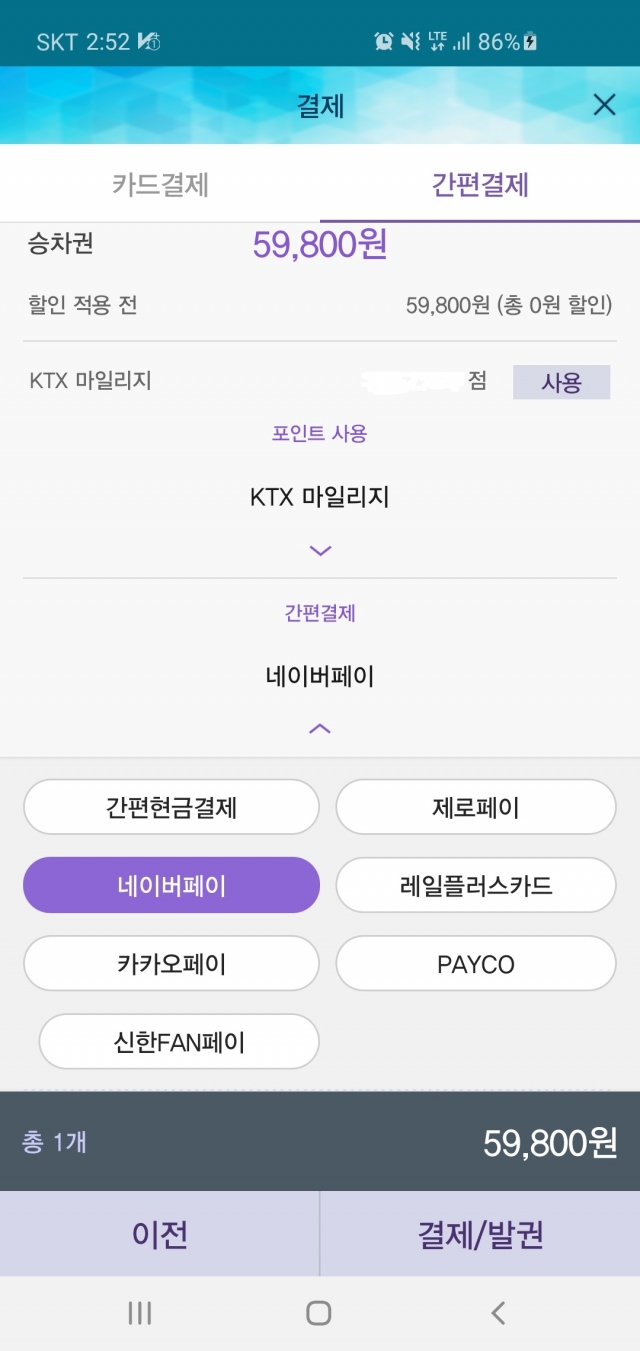Switch to the 카드결제 tab
This screenshot has height=1351, width=640.
click(x=160, y=184)
